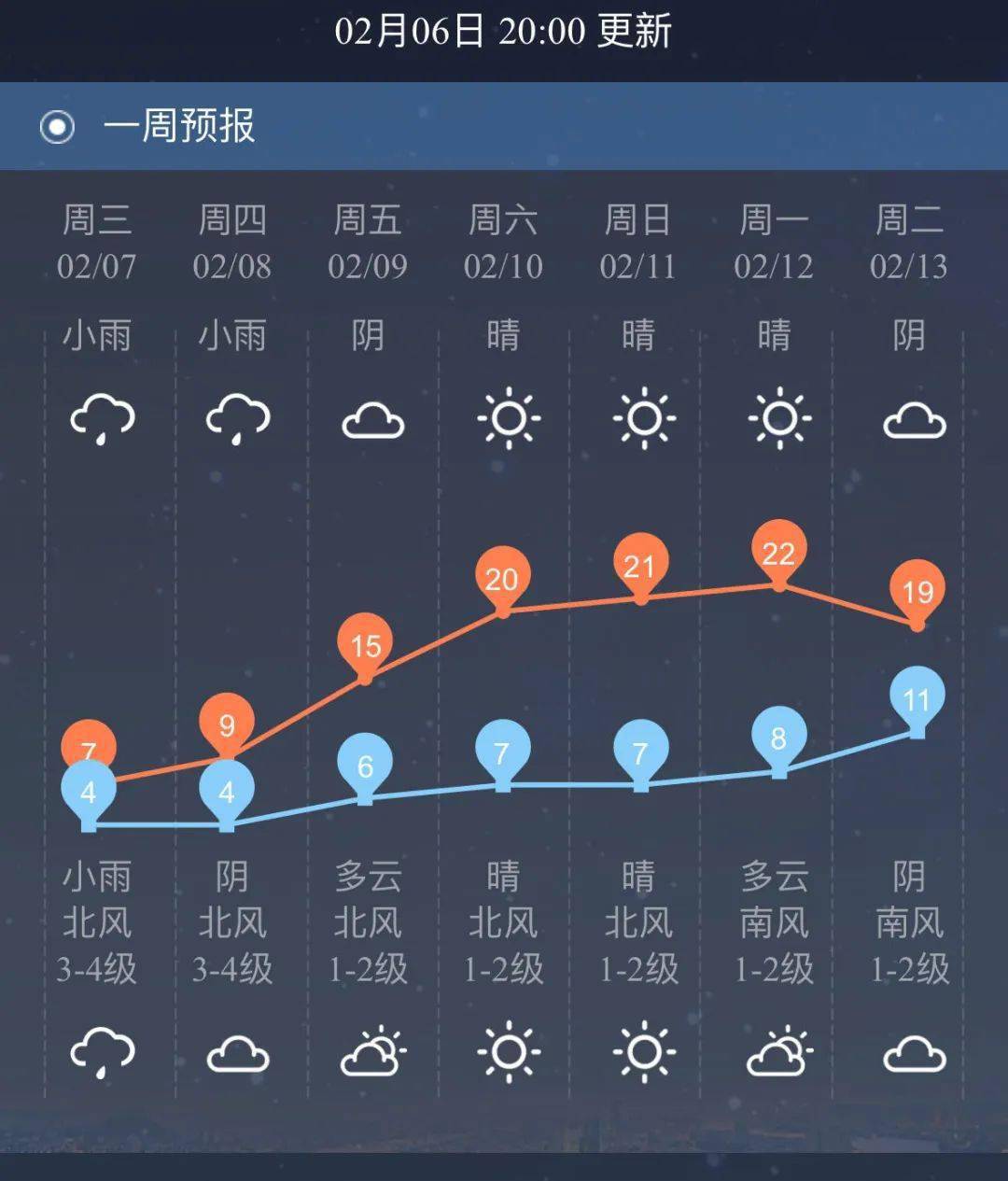Click the sunny icon under 周六
The image size is (1008, 1181).
[x=504, y=418]
